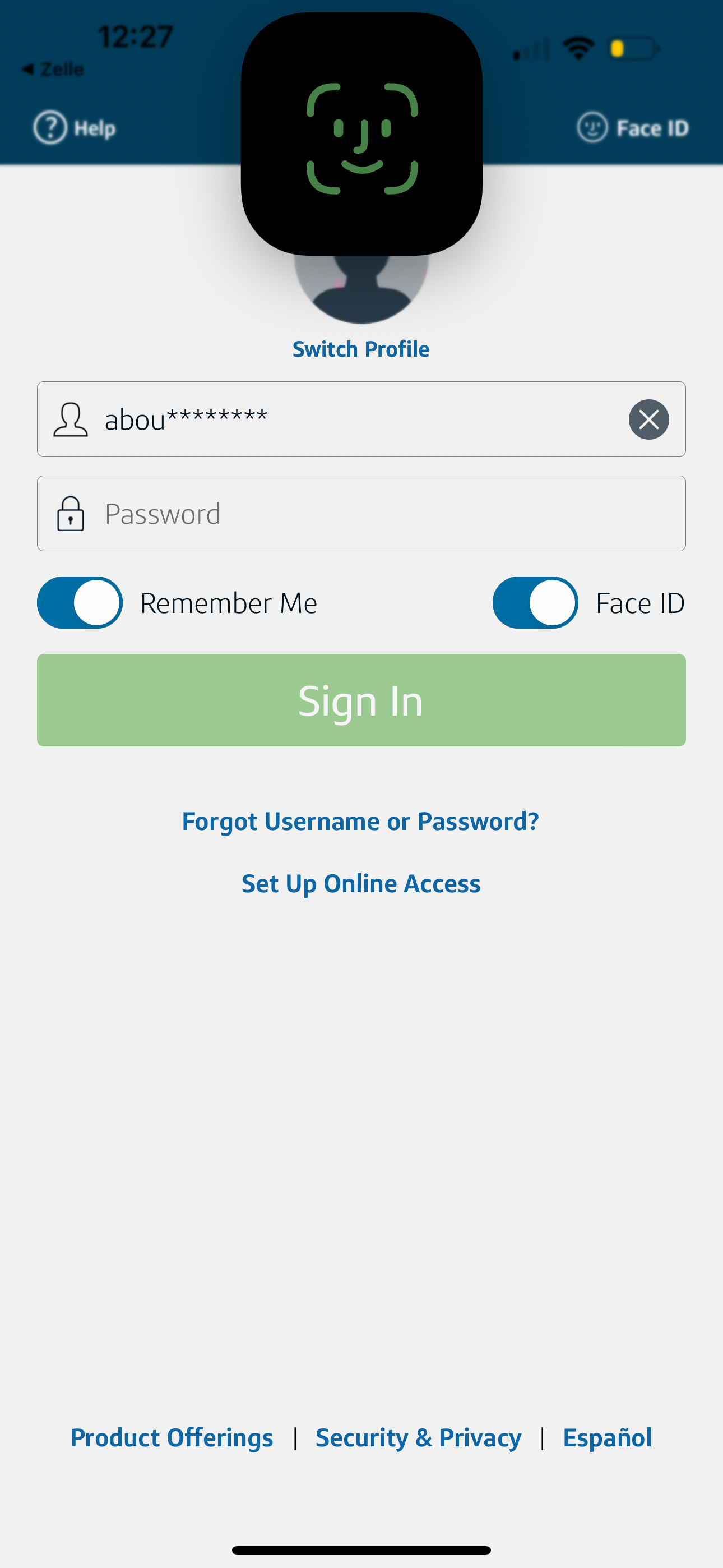This screenshot has height=1568, width=723.
Task: Click the profile avatar image
Action: [361, 298]
